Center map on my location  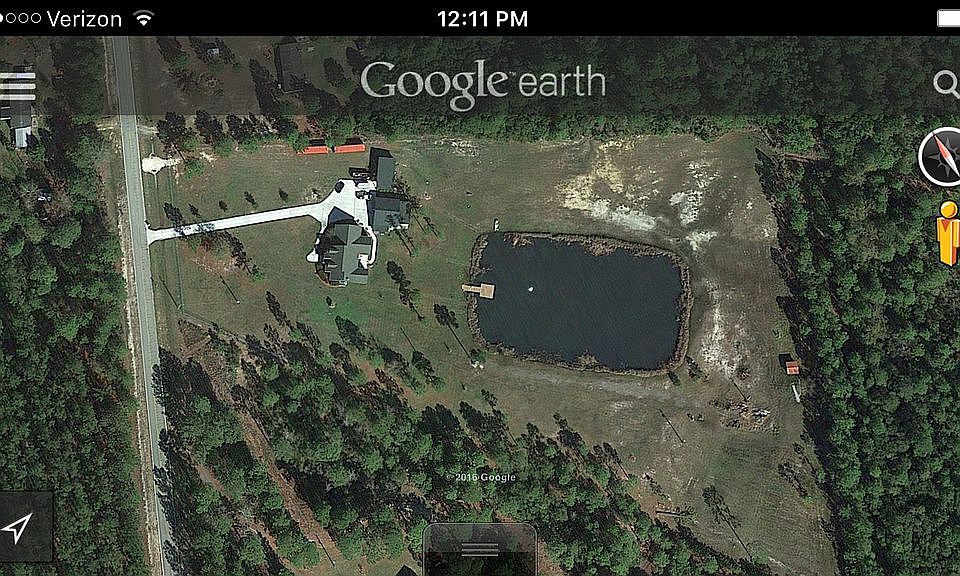(20, 526)
